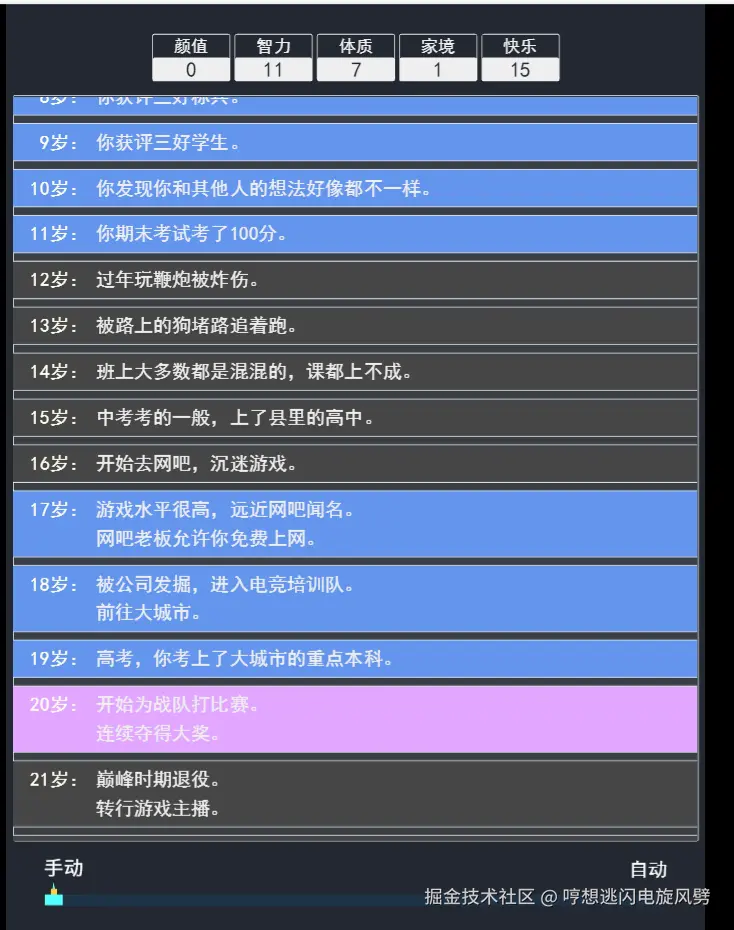Click the 19岁 college entrance exam event

click(x=355, y=659)
